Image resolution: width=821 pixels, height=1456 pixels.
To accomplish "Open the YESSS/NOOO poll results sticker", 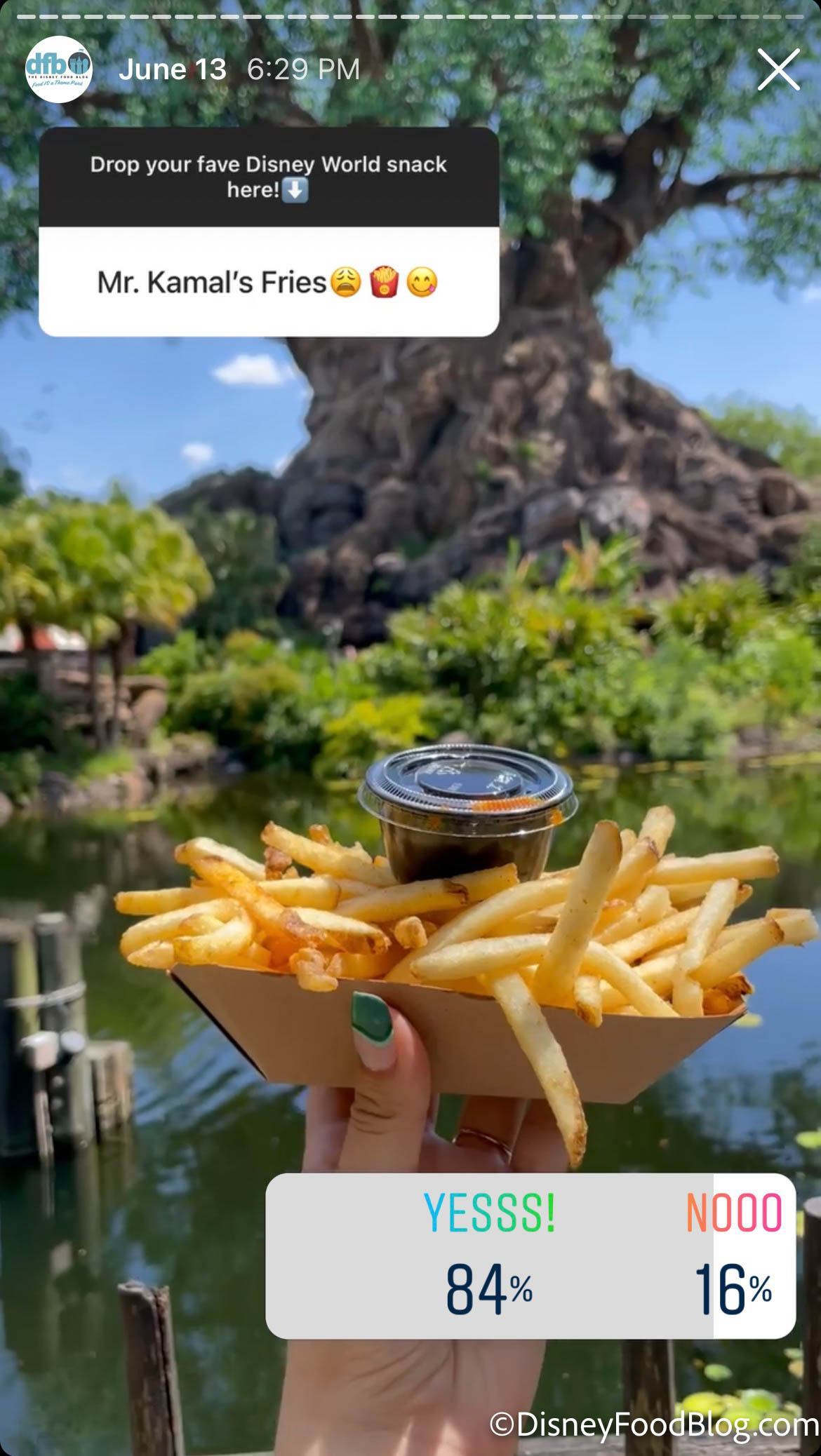I will point(530,1255).
